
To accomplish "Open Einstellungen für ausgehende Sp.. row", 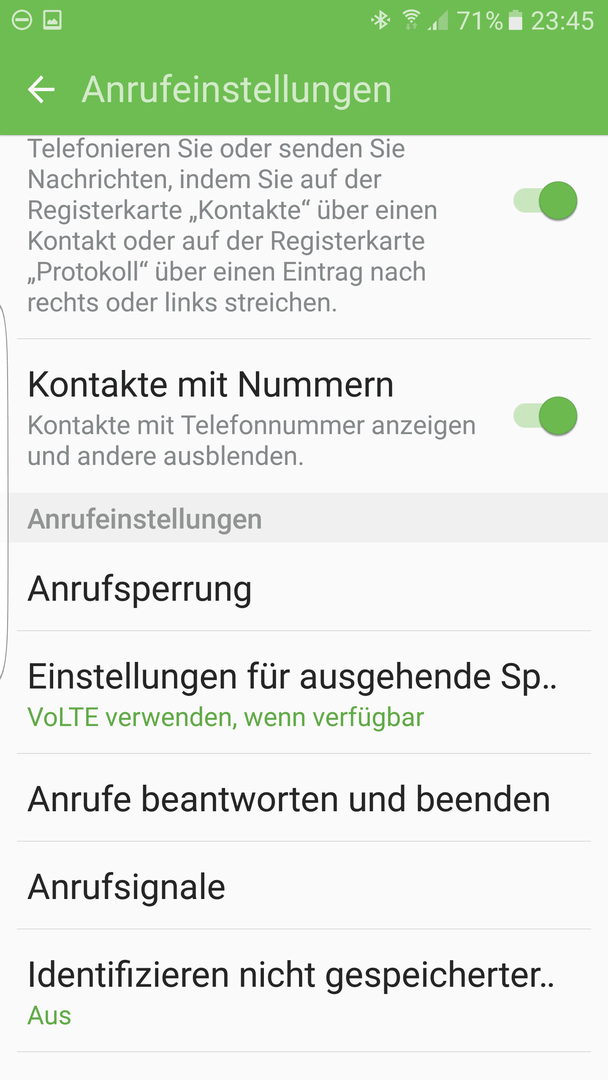I will 304,692.
